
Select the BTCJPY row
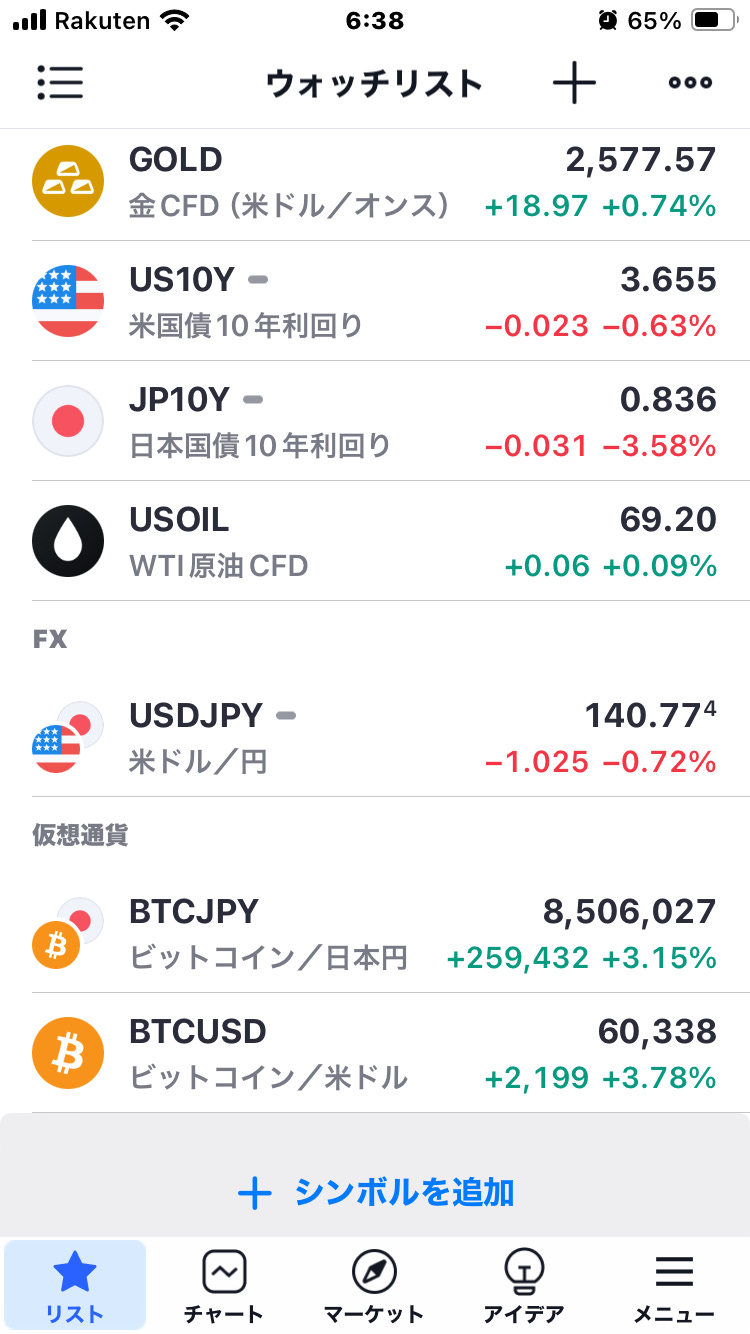pyautogui.click(x=375, y=934)
